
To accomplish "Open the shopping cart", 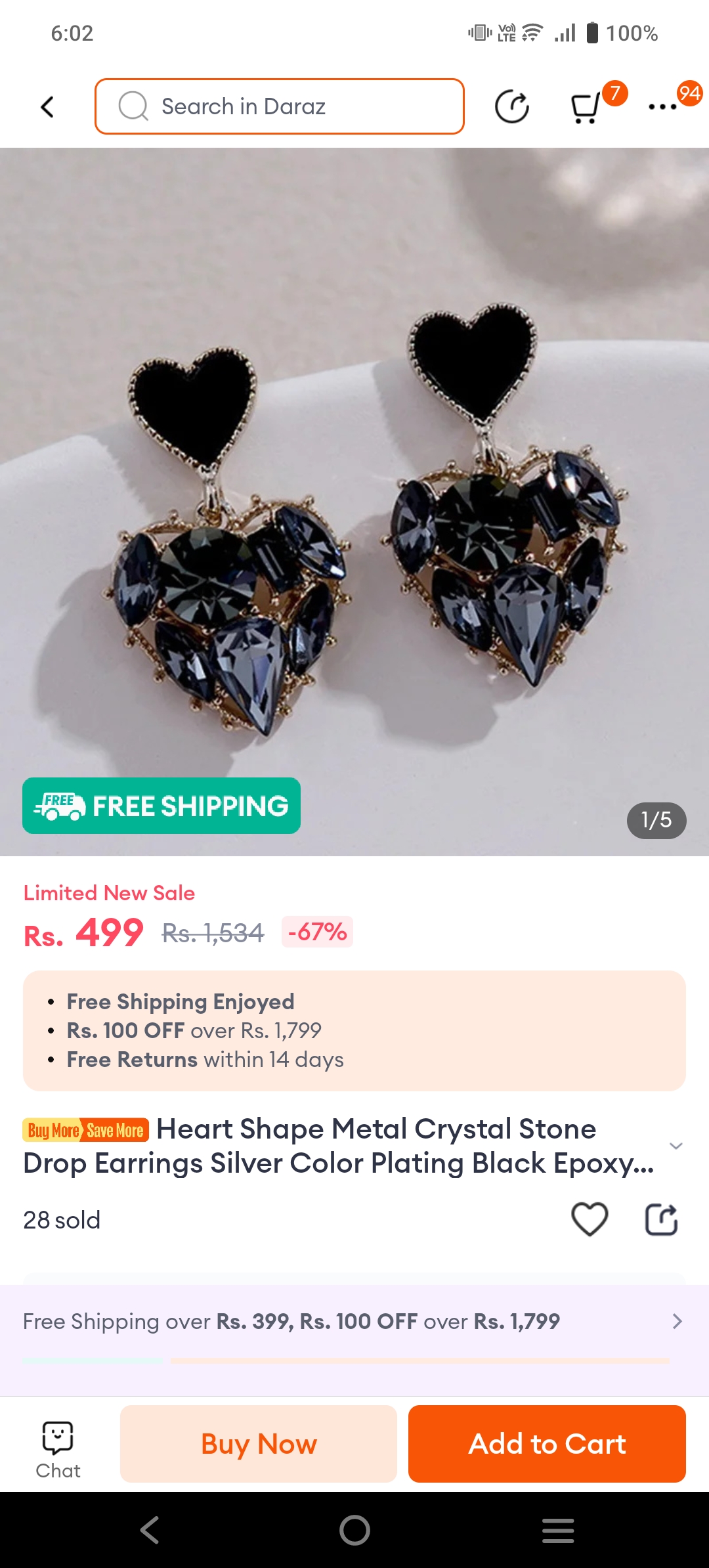I will coord(586,107).
